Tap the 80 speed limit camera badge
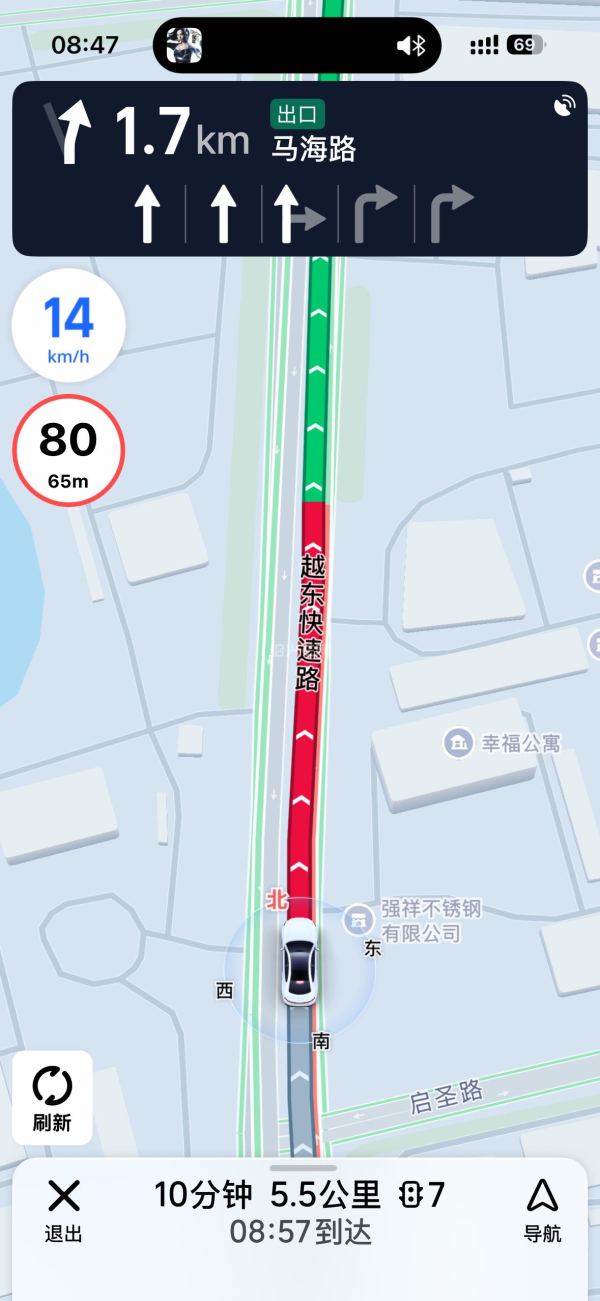The height and width of the screenshot is (1301, 600). point(68,450)
